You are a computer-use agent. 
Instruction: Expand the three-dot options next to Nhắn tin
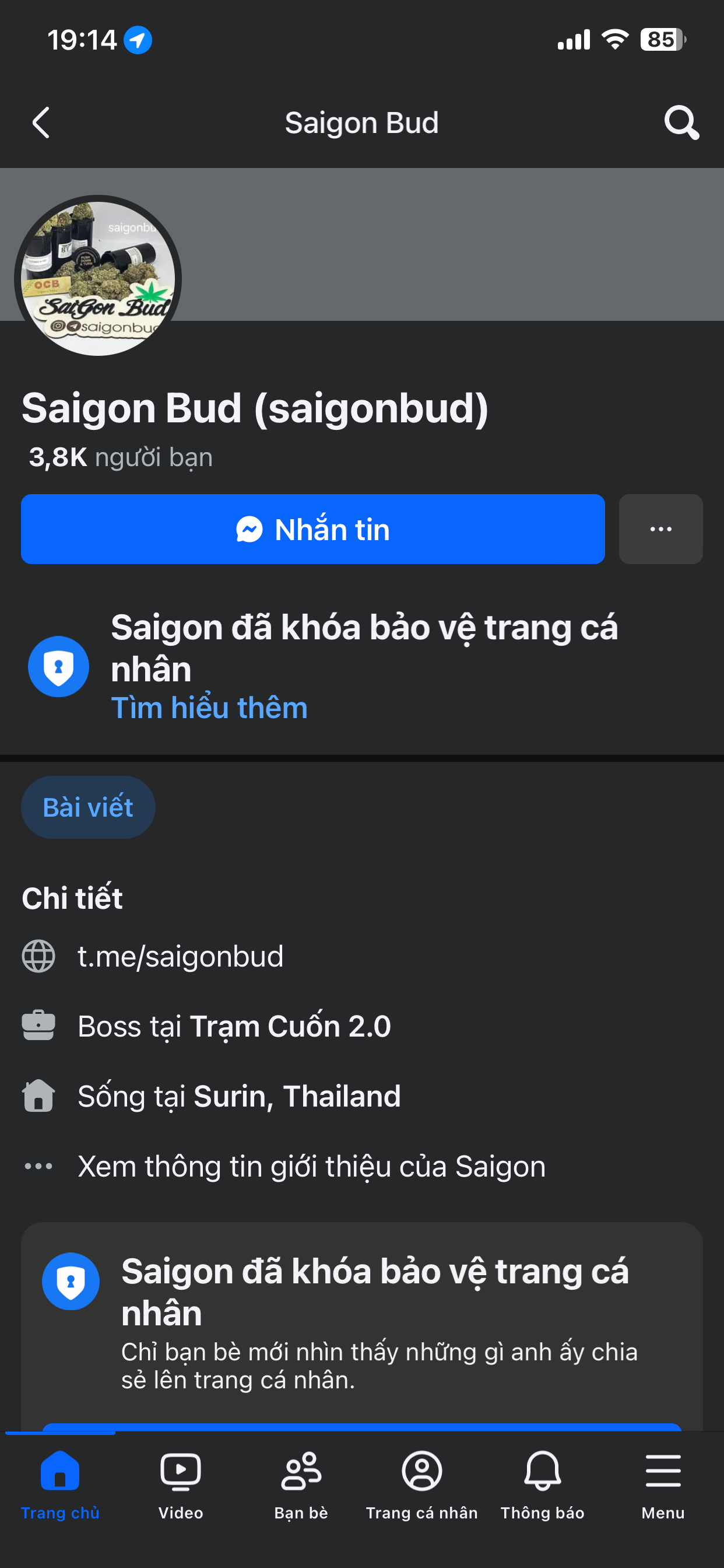coord(660,529)
